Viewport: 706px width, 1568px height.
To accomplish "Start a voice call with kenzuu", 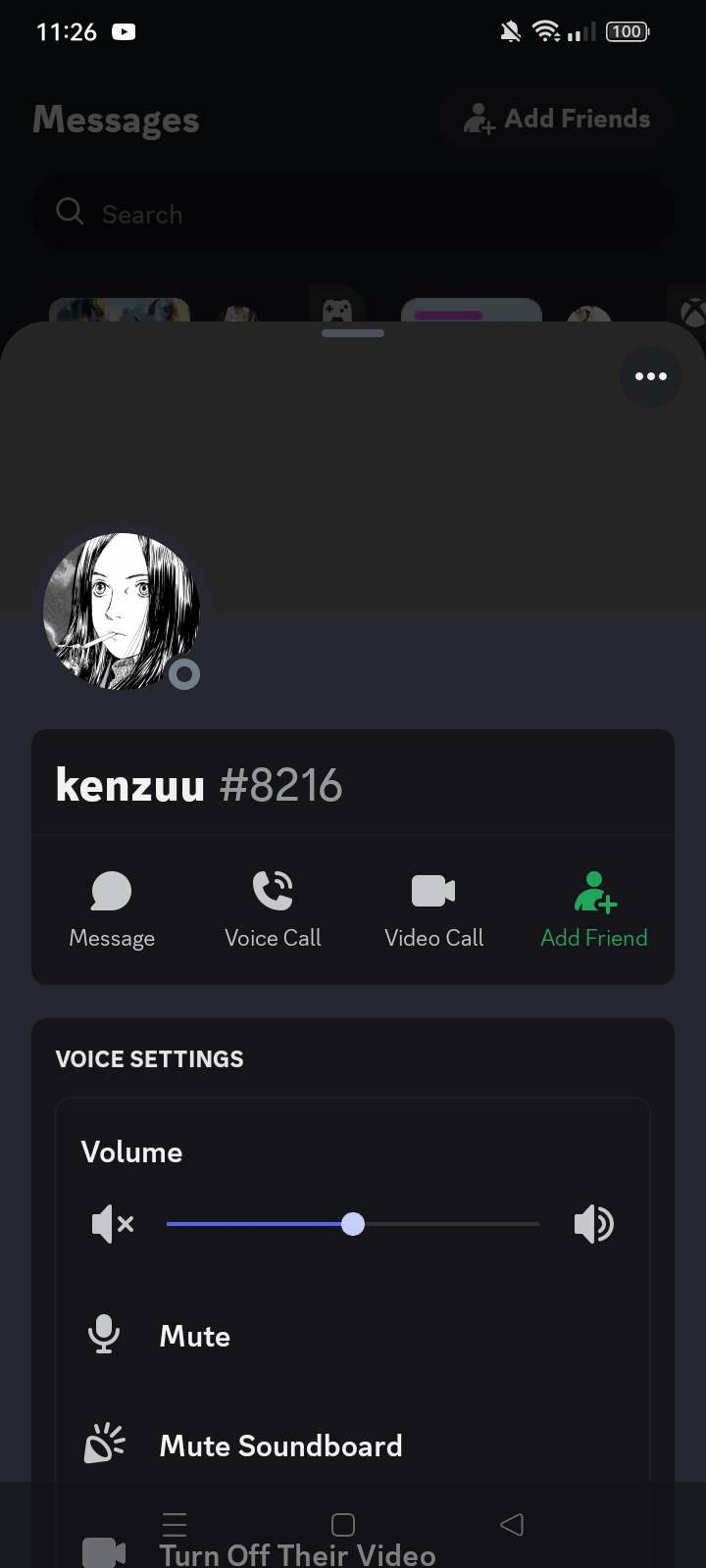I will click(273, 910).
